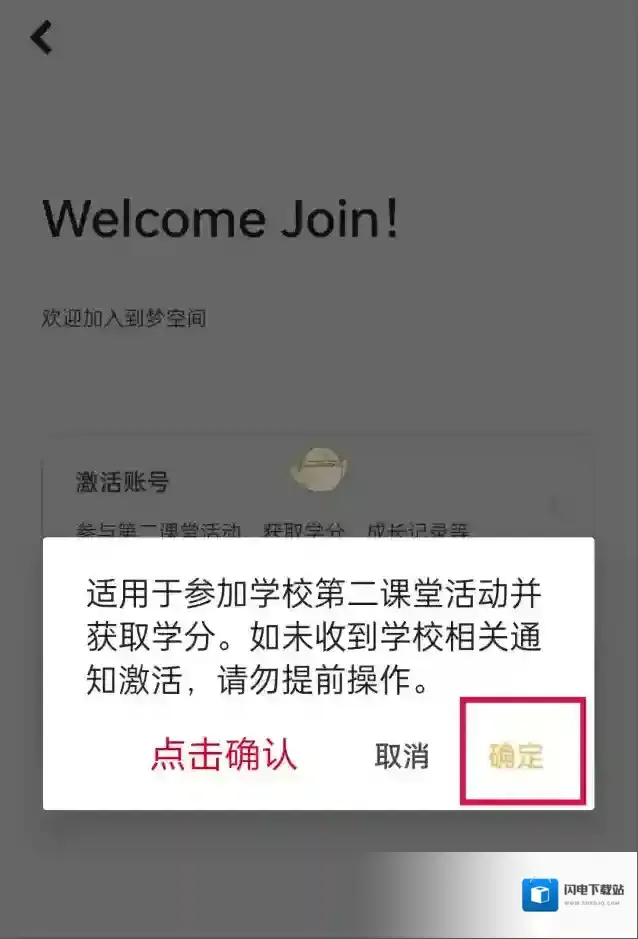The height and width of the screenshot is (939, 638).
Task: Go back using the top-left arrow
Action: pos(41,38)
